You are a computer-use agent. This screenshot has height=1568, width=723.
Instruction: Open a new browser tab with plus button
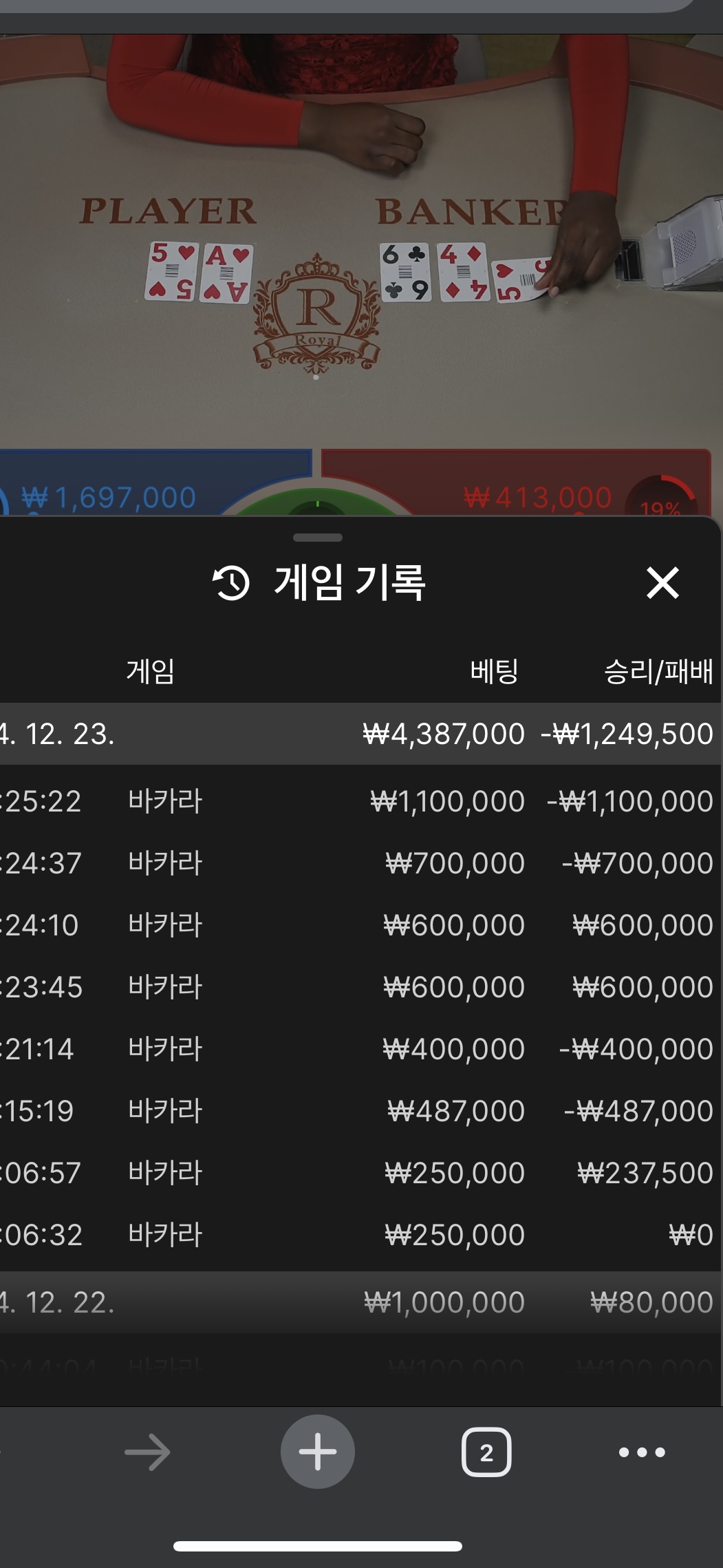(x=318, y=1452)
